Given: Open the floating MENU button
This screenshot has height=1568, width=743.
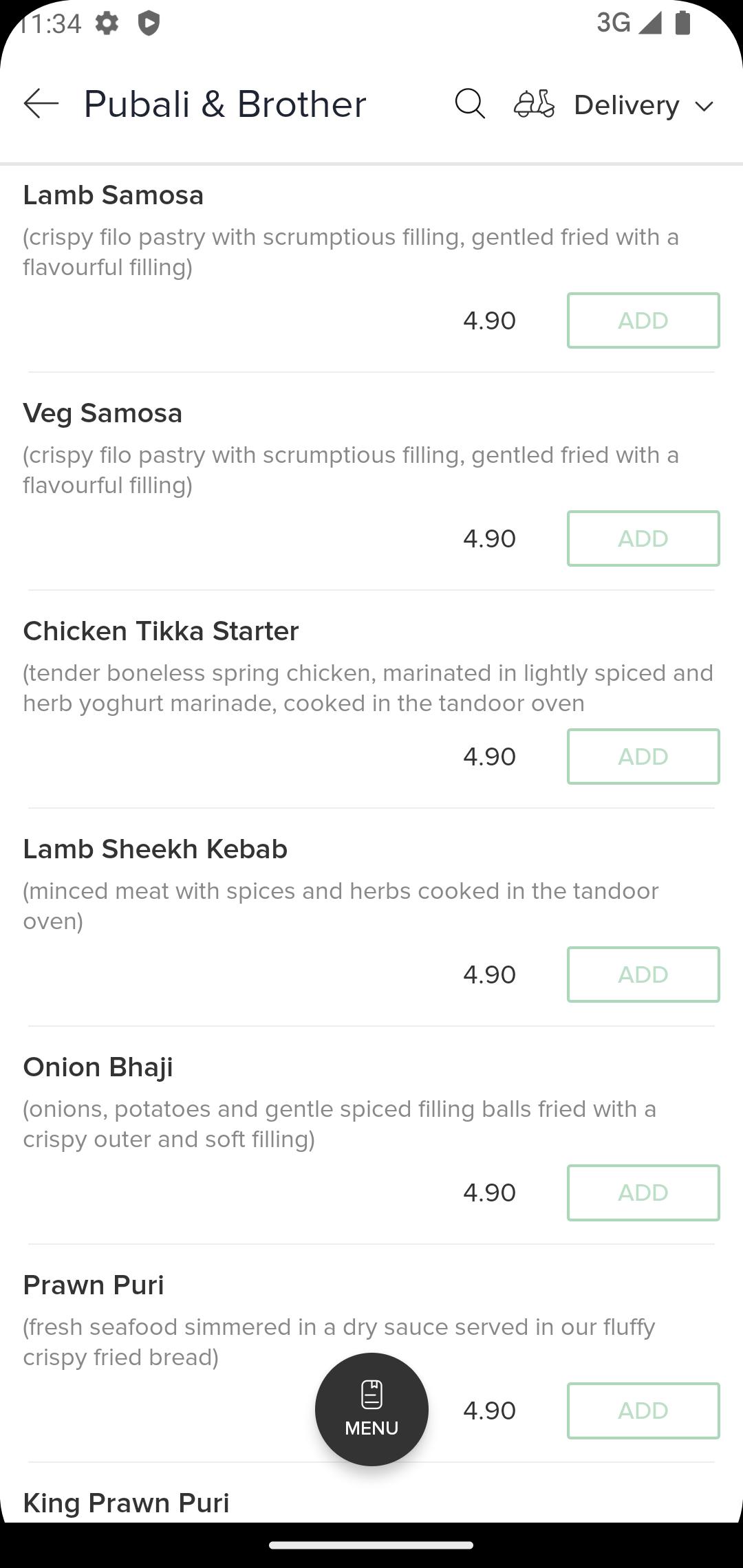Looking at the screenshot, I should (371, 1409).
